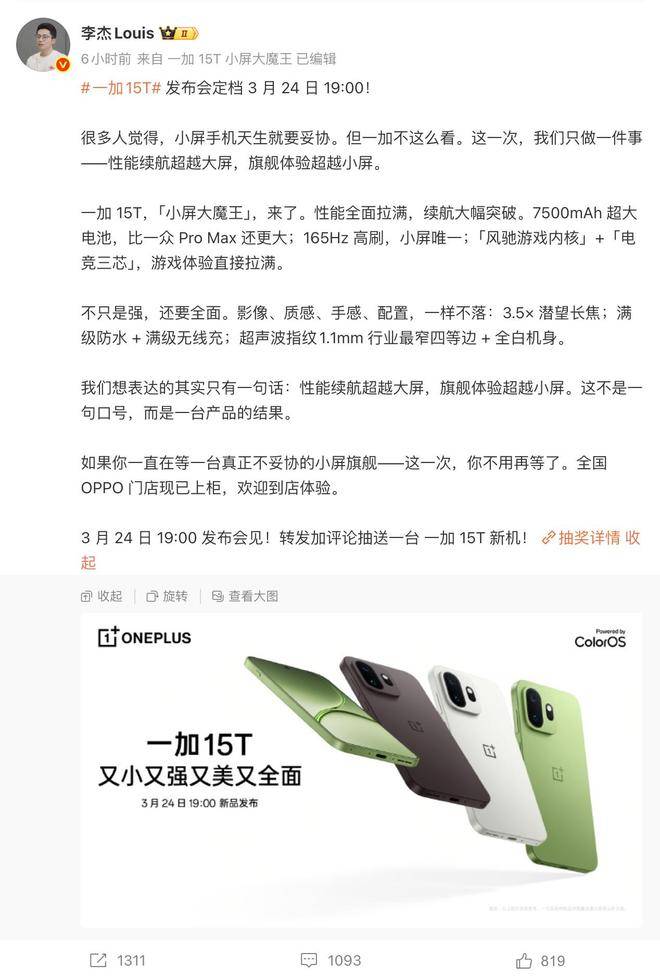Repost this Weibo post

coord(117,960)
